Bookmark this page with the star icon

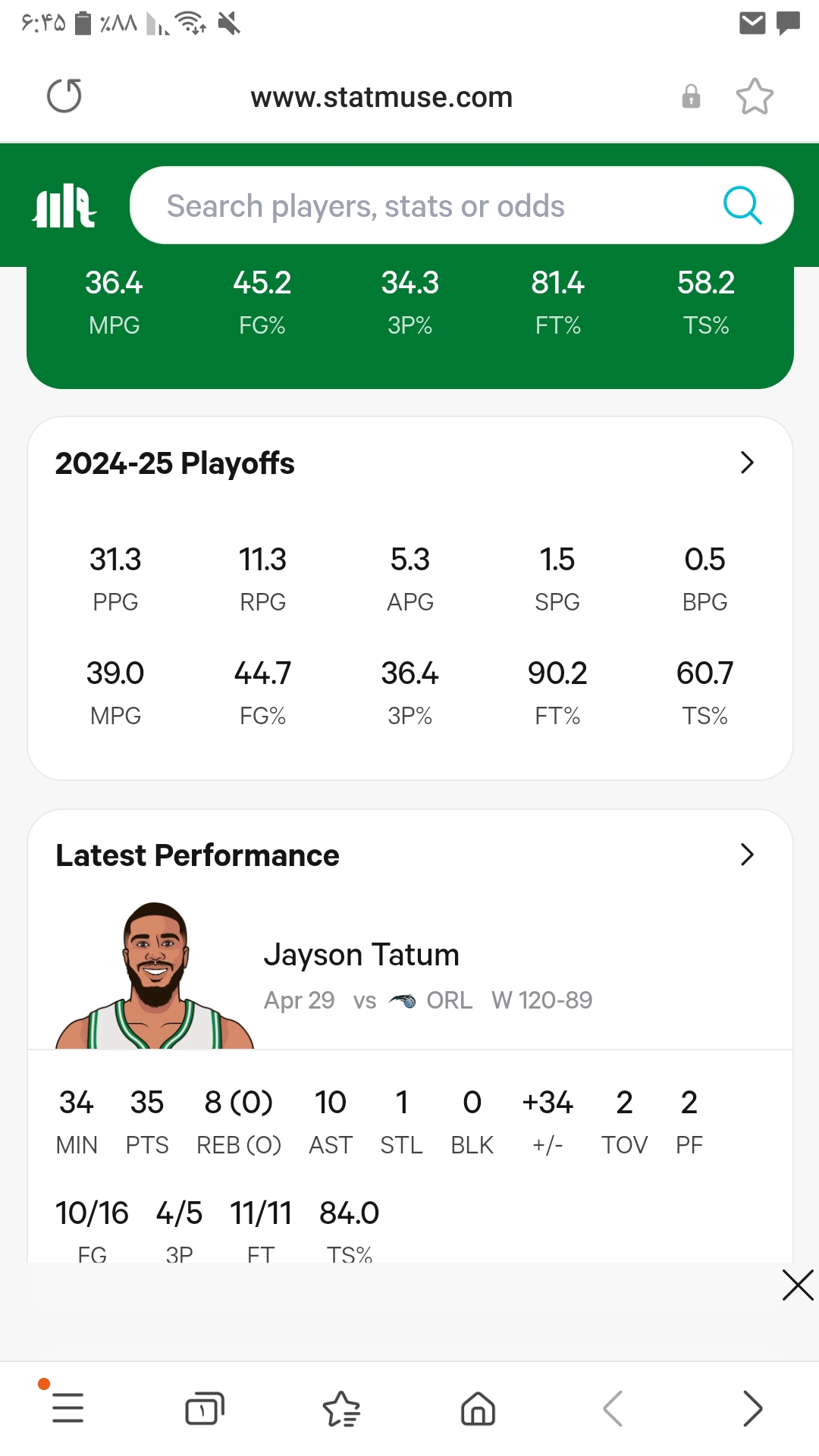click(x=755, y=96)
